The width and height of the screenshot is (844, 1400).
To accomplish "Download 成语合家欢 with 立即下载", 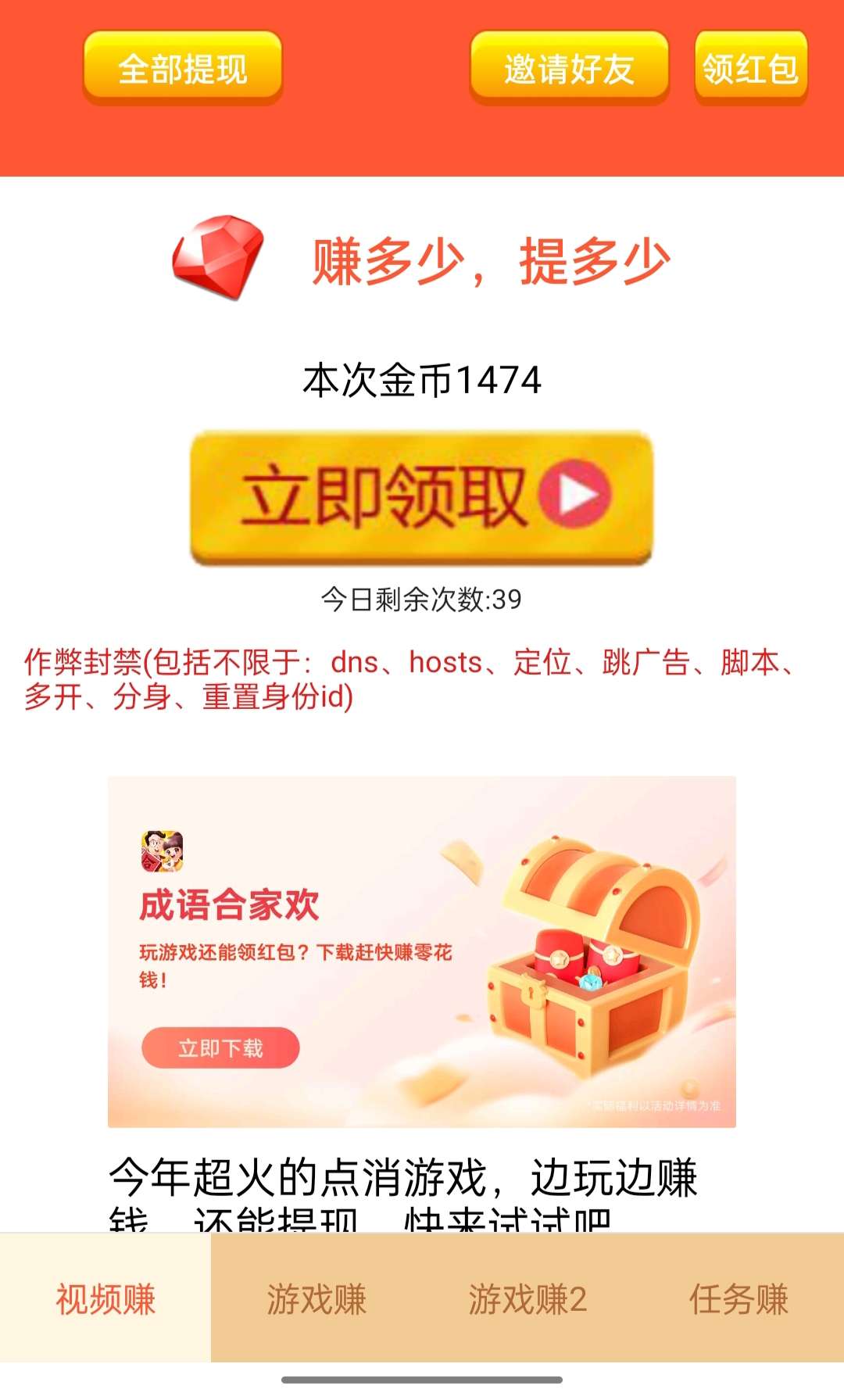I will (x=220, y=1047).
